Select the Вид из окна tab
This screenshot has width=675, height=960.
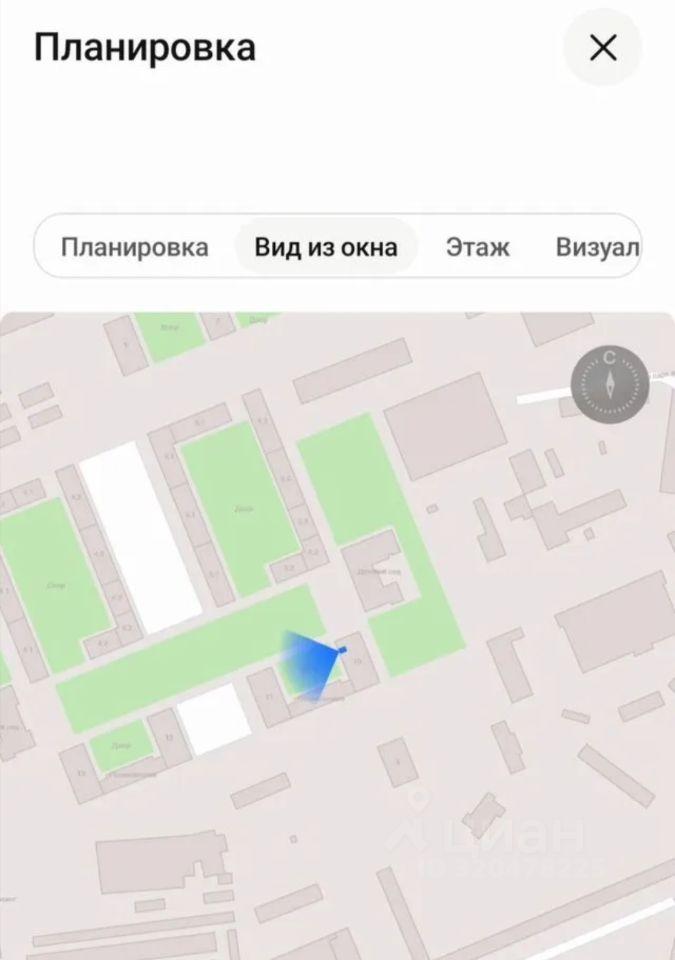[x=326, y=247]
